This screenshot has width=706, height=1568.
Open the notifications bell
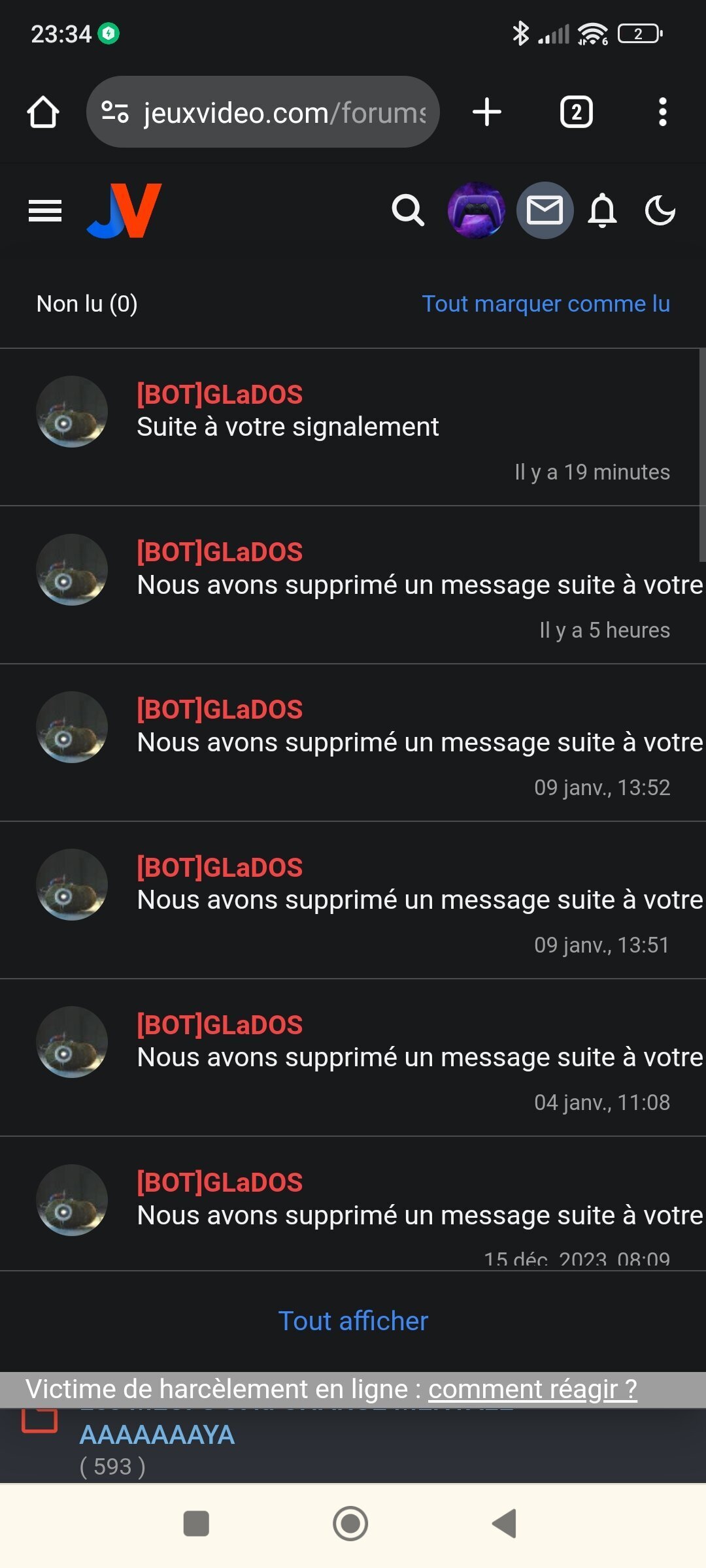click(x=602, y=211)
